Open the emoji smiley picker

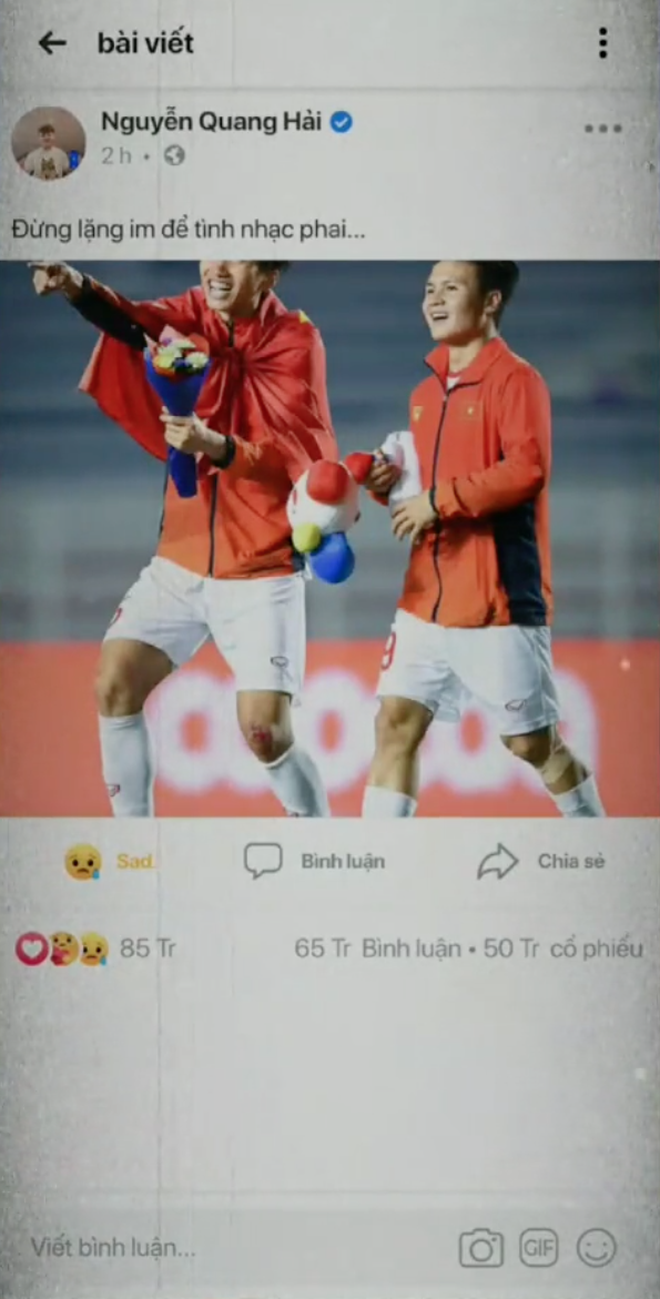coord(597,1247)
